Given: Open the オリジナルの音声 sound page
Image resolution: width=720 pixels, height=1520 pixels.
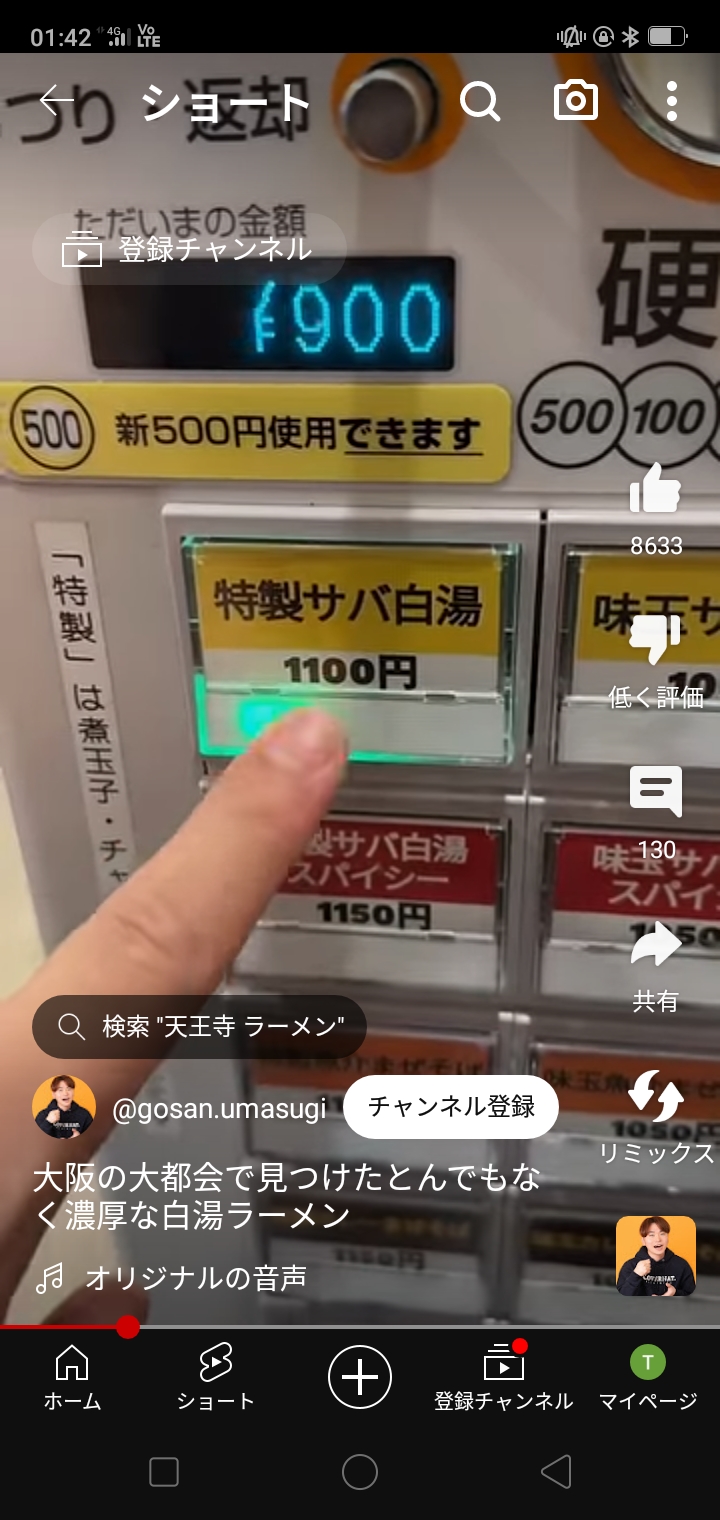Looking at the screenshot, I should (x=195, y=1278).
